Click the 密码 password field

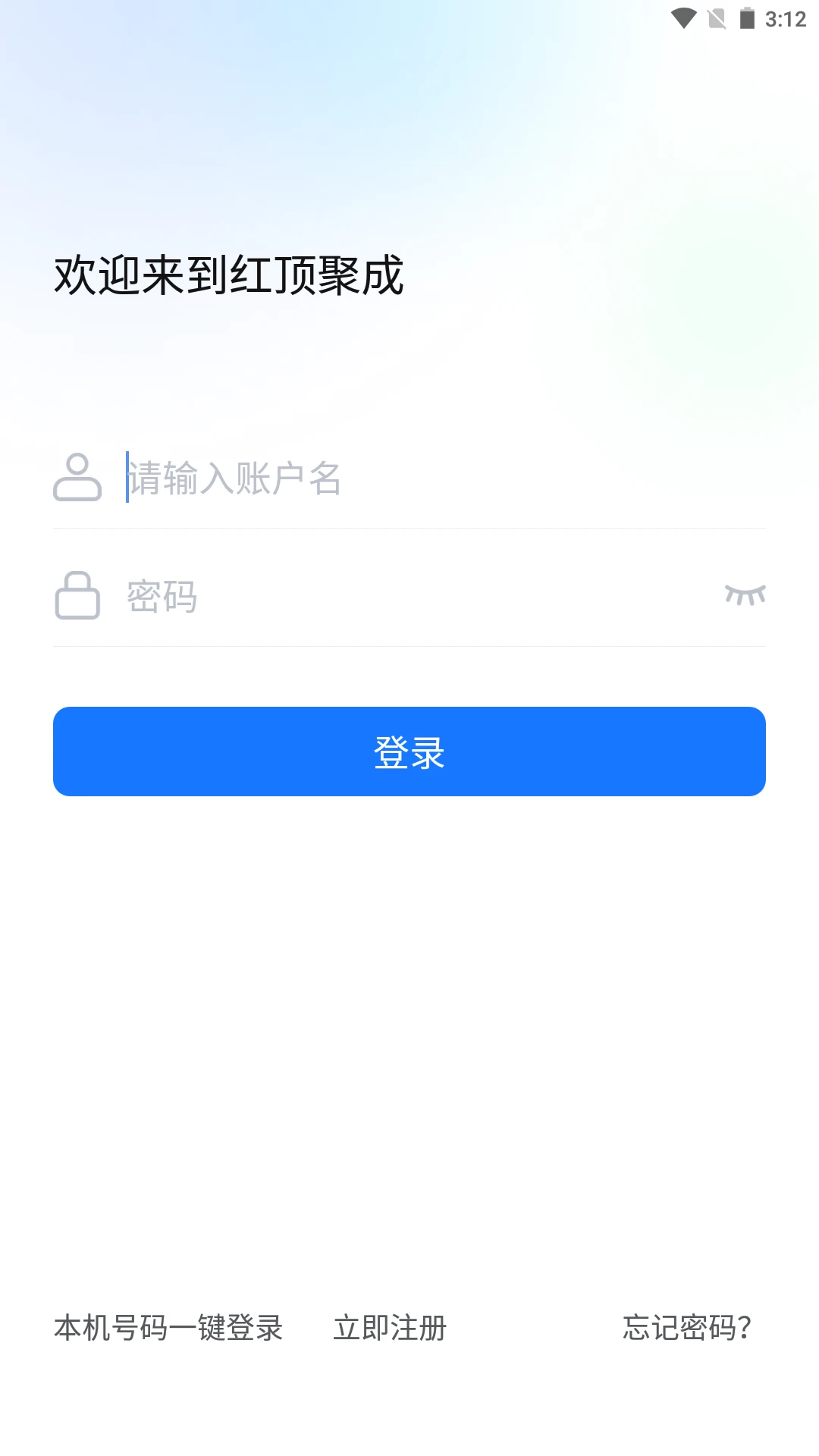341,596
